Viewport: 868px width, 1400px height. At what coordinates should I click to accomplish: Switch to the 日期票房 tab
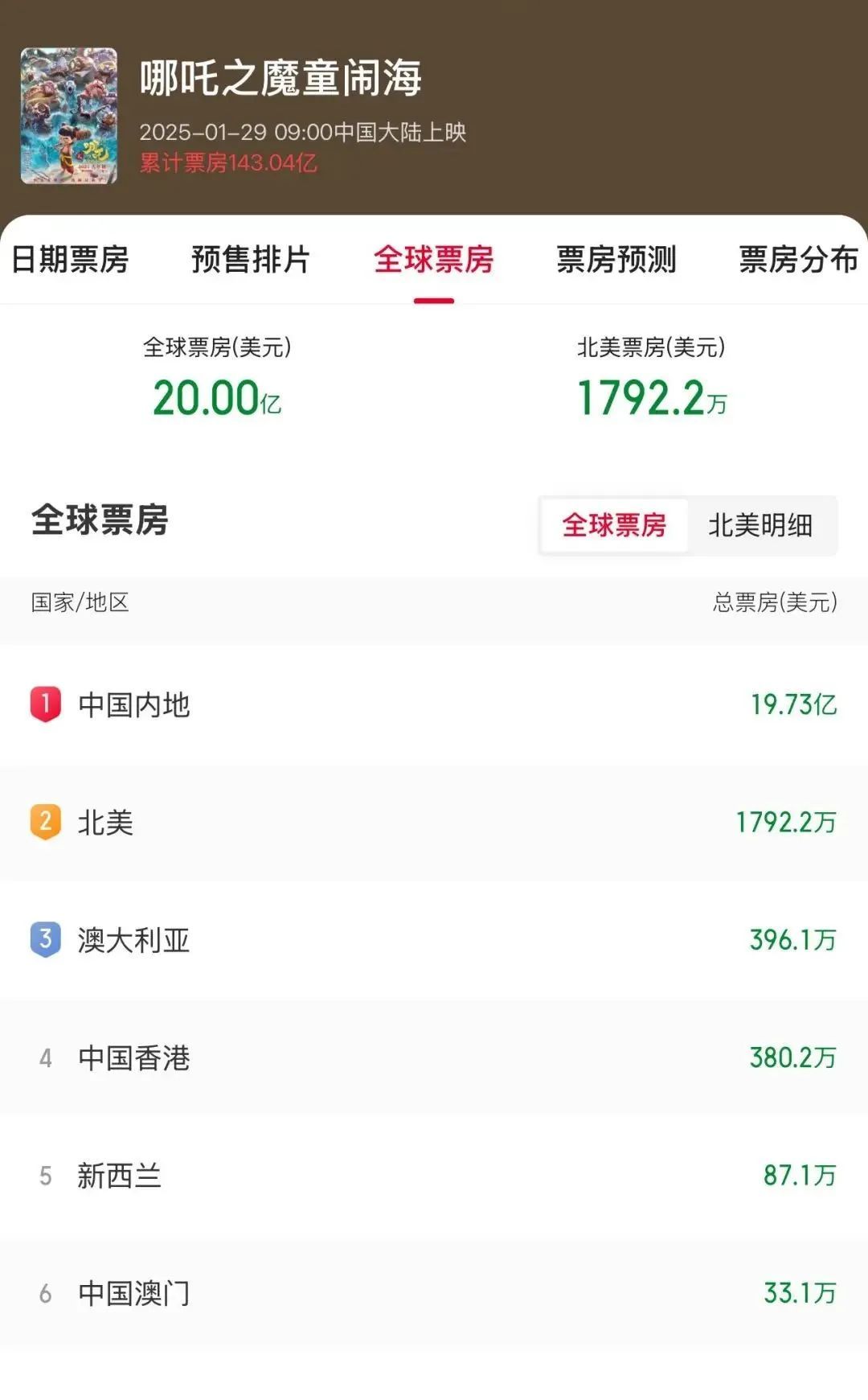coord(70,260)
